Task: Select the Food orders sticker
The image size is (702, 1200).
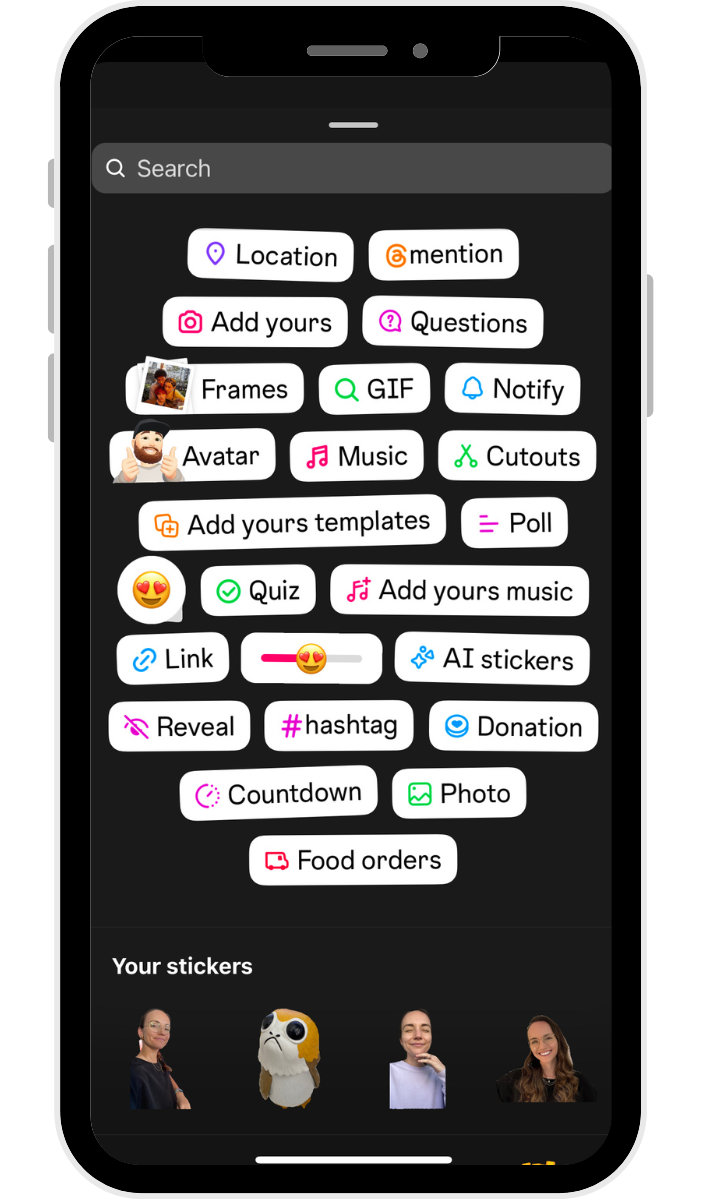Action: (x=353, y=860)
